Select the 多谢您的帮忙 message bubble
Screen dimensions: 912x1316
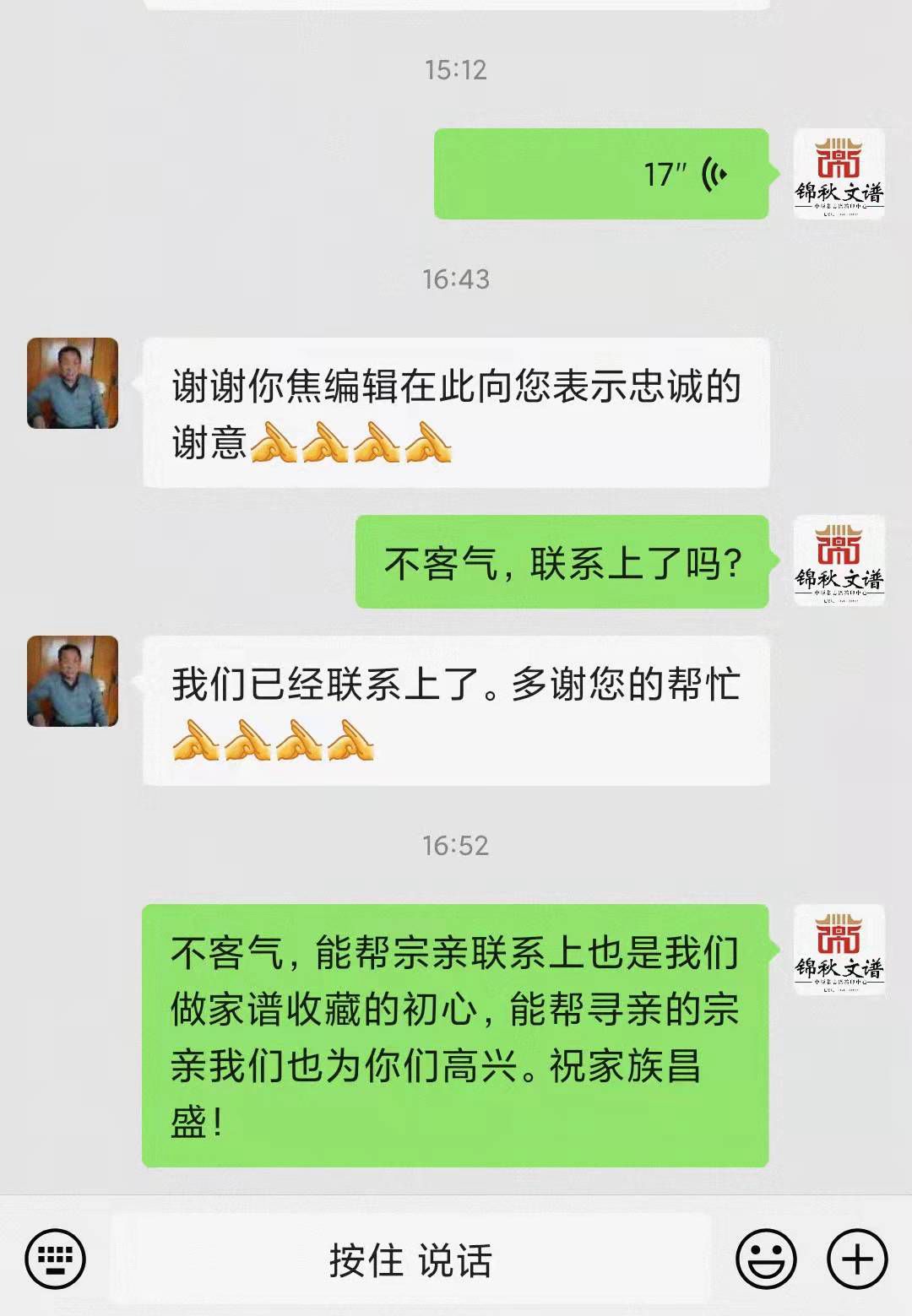pos(456,709)
